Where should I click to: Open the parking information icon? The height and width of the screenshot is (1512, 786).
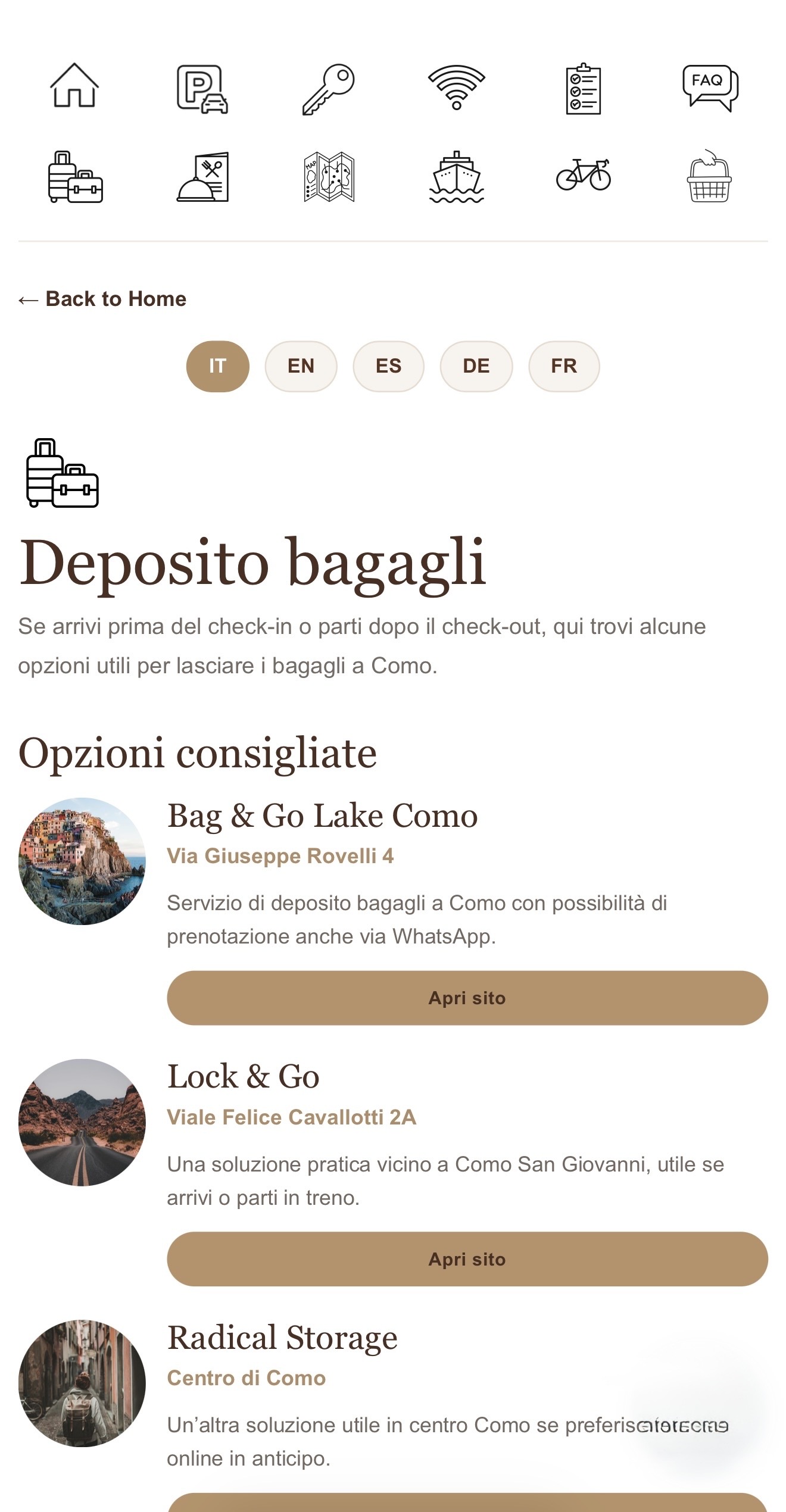coord(202,89)
